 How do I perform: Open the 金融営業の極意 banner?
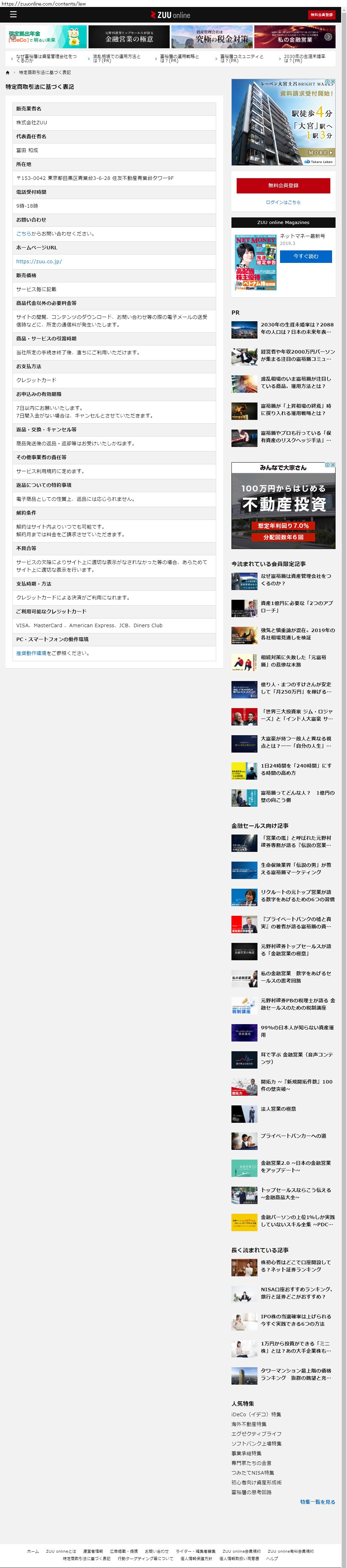point(129,37)
